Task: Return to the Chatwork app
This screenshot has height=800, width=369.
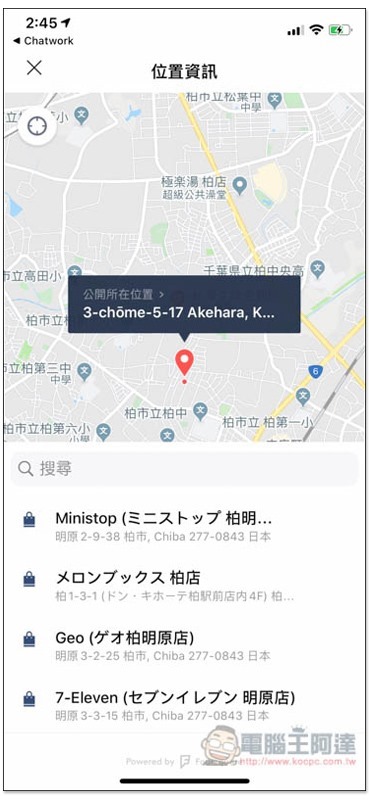Action: pyautogui.click(x=43, y=40)
